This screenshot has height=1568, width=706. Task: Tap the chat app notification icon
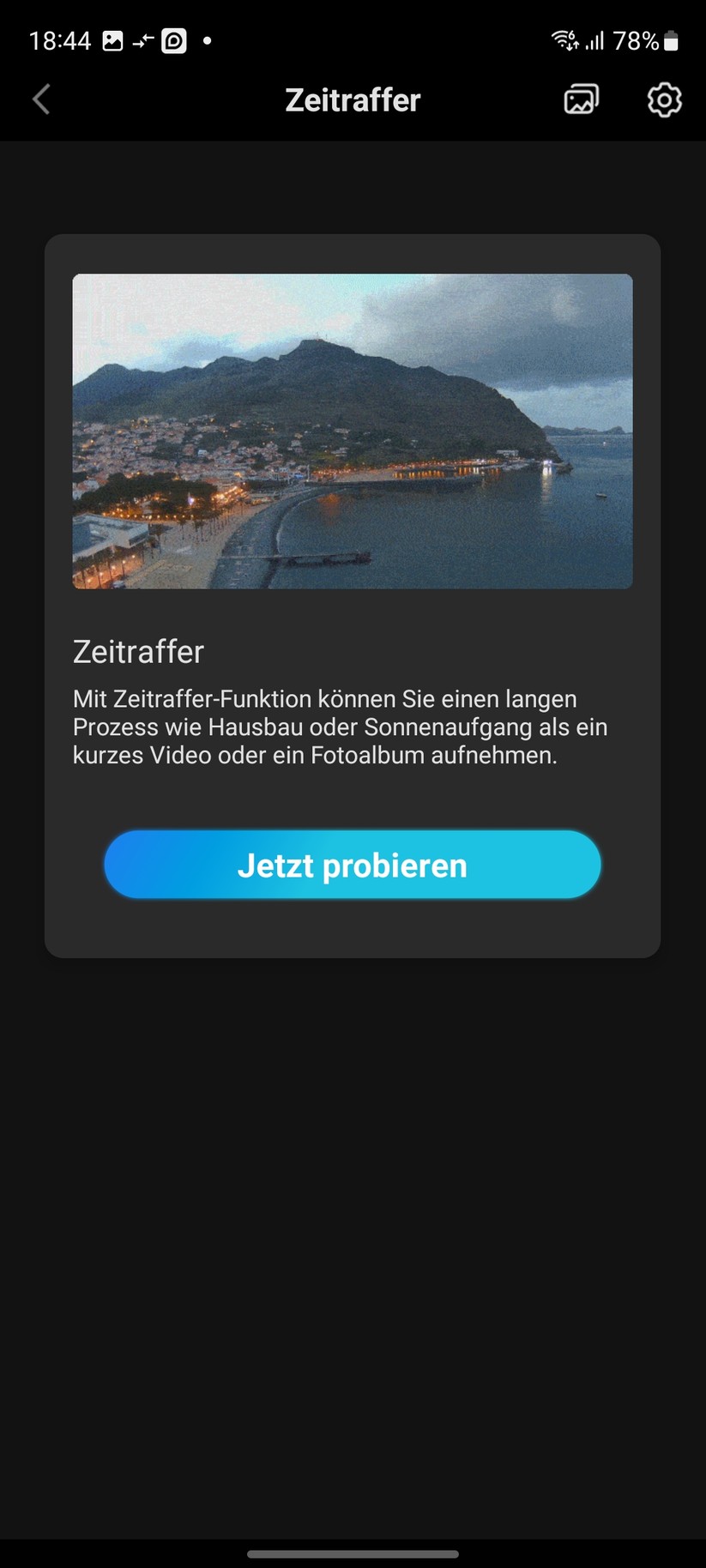(x=174, y=39)
